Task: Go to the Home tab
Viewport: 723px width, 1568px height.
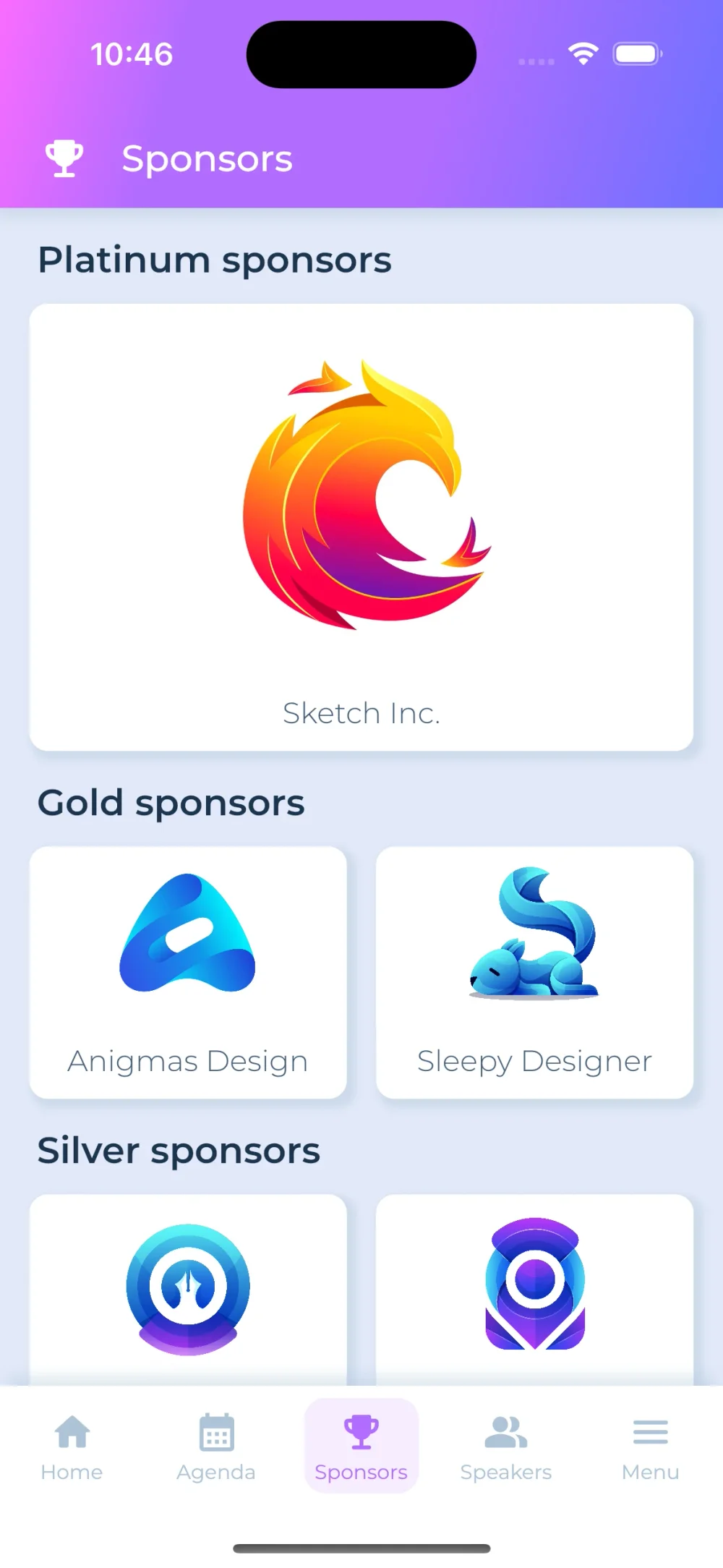Action: (72, 1446)
